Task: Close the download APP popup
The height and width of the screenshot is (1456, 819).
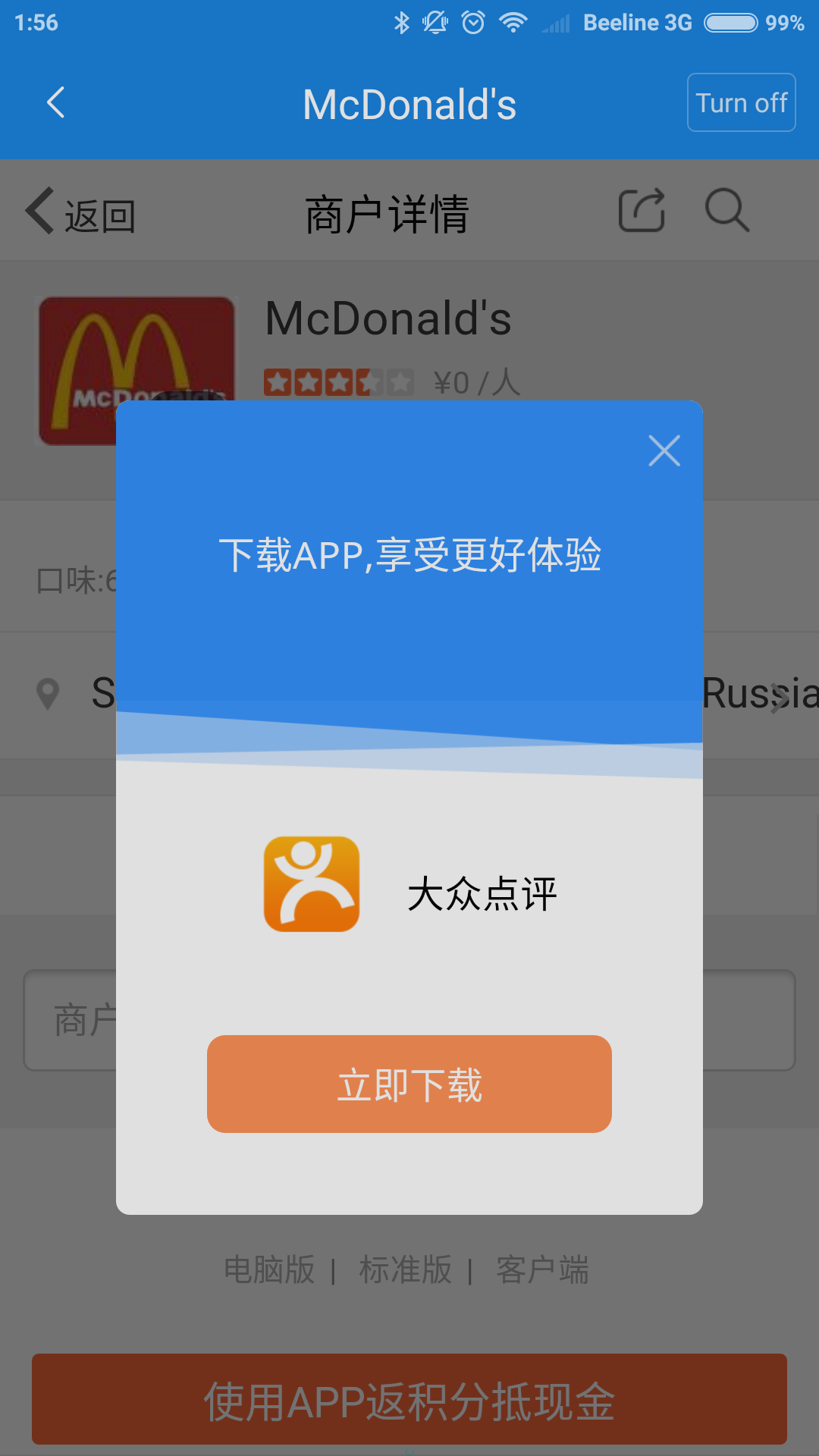Action: tap(664, 450)
